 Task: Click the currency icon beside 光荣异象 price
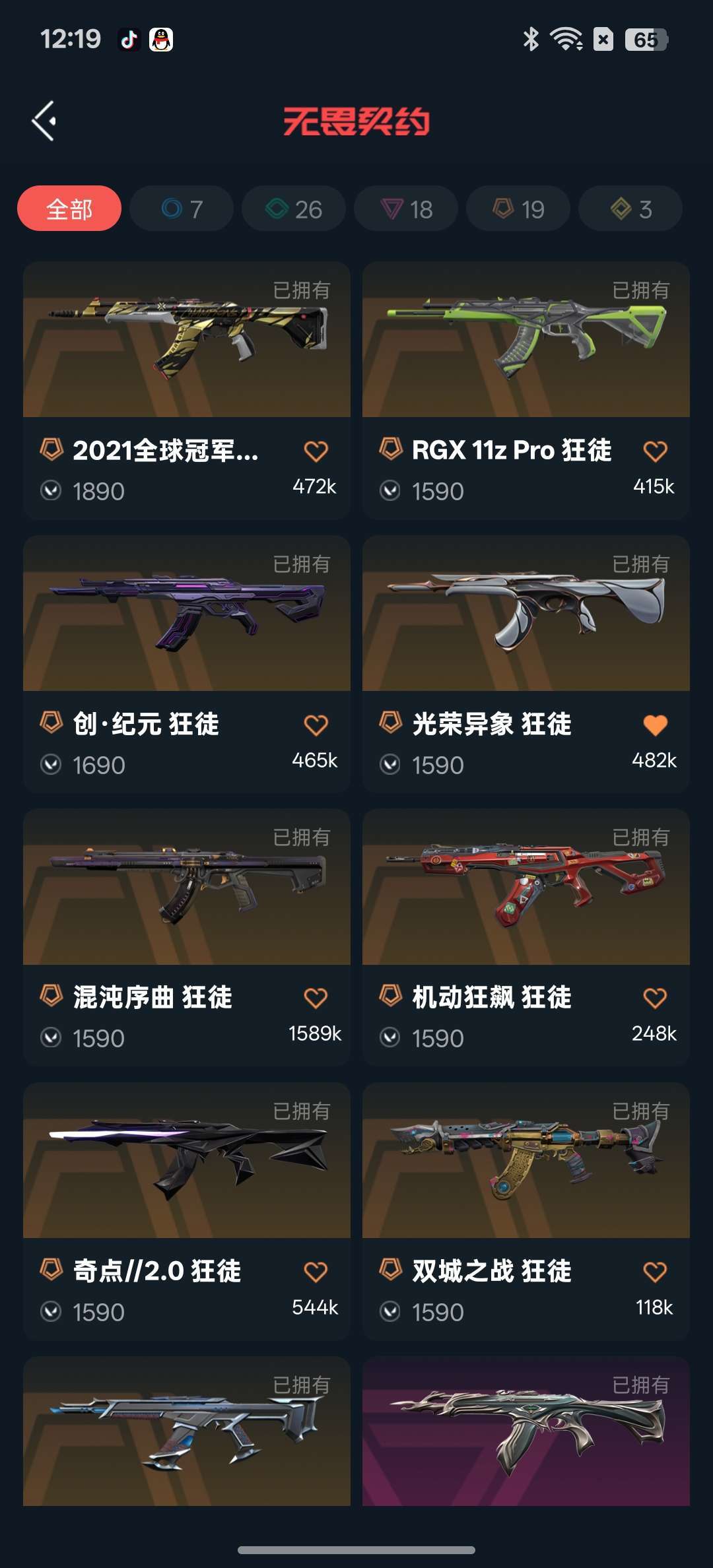click(392, 764)
